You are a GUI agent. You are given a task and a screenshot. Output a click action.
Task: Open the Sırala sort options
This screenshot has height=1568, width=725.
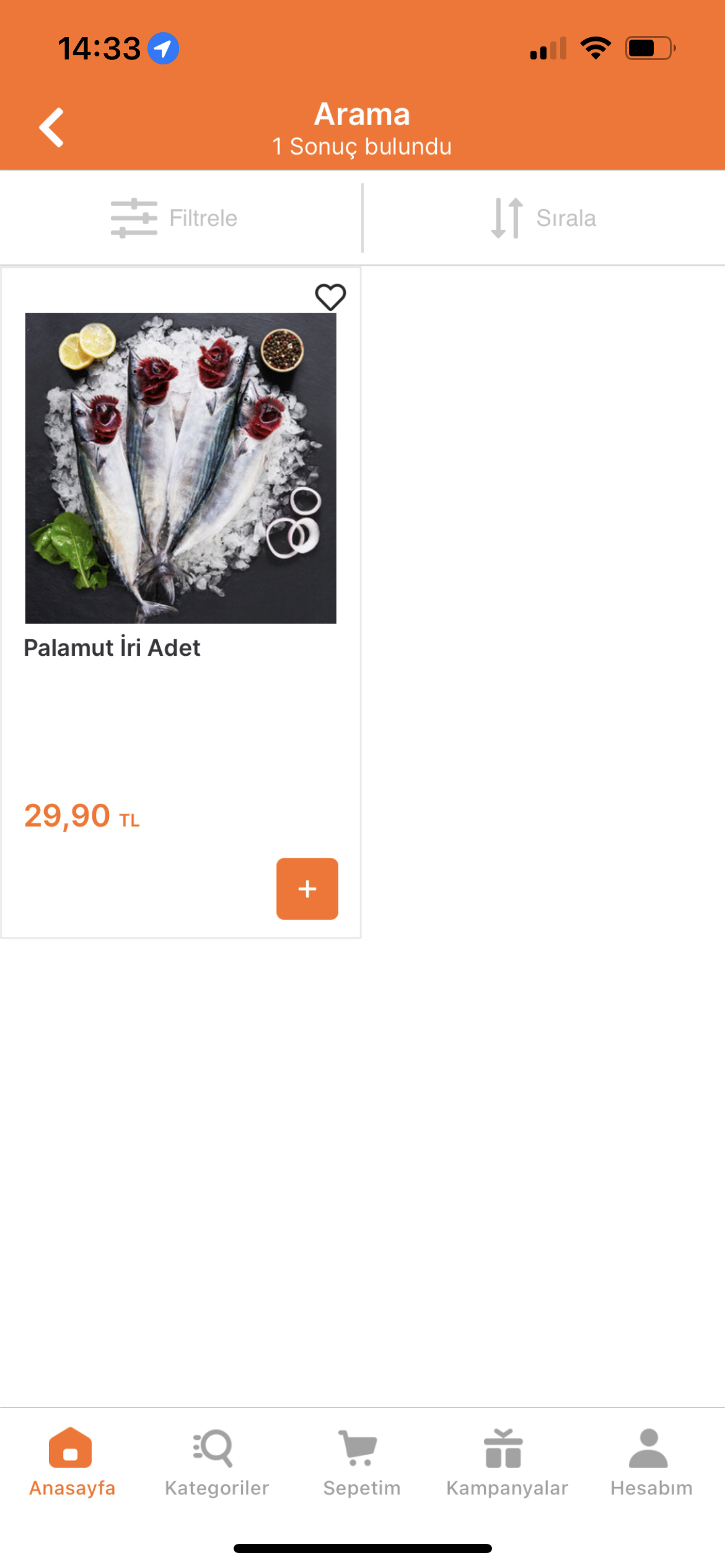point(543,218)
